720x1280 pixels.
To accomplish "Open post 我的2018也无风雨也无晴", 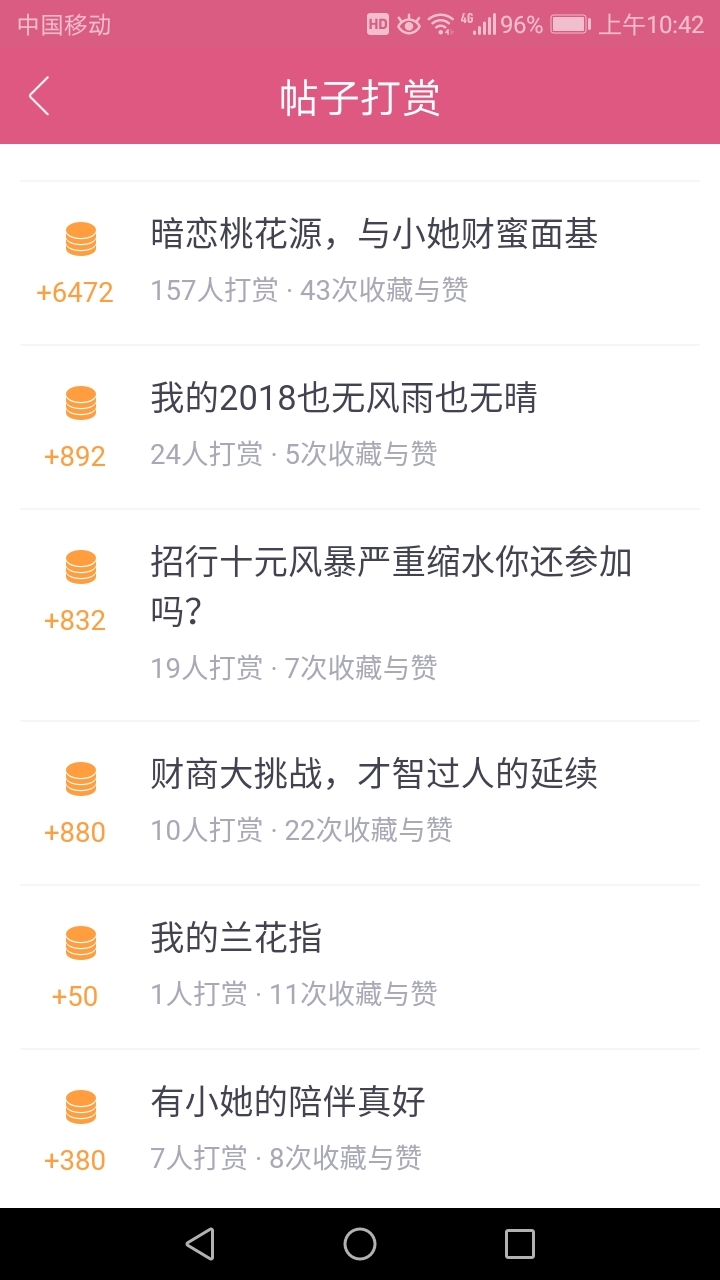I will [x=360, y=427].
